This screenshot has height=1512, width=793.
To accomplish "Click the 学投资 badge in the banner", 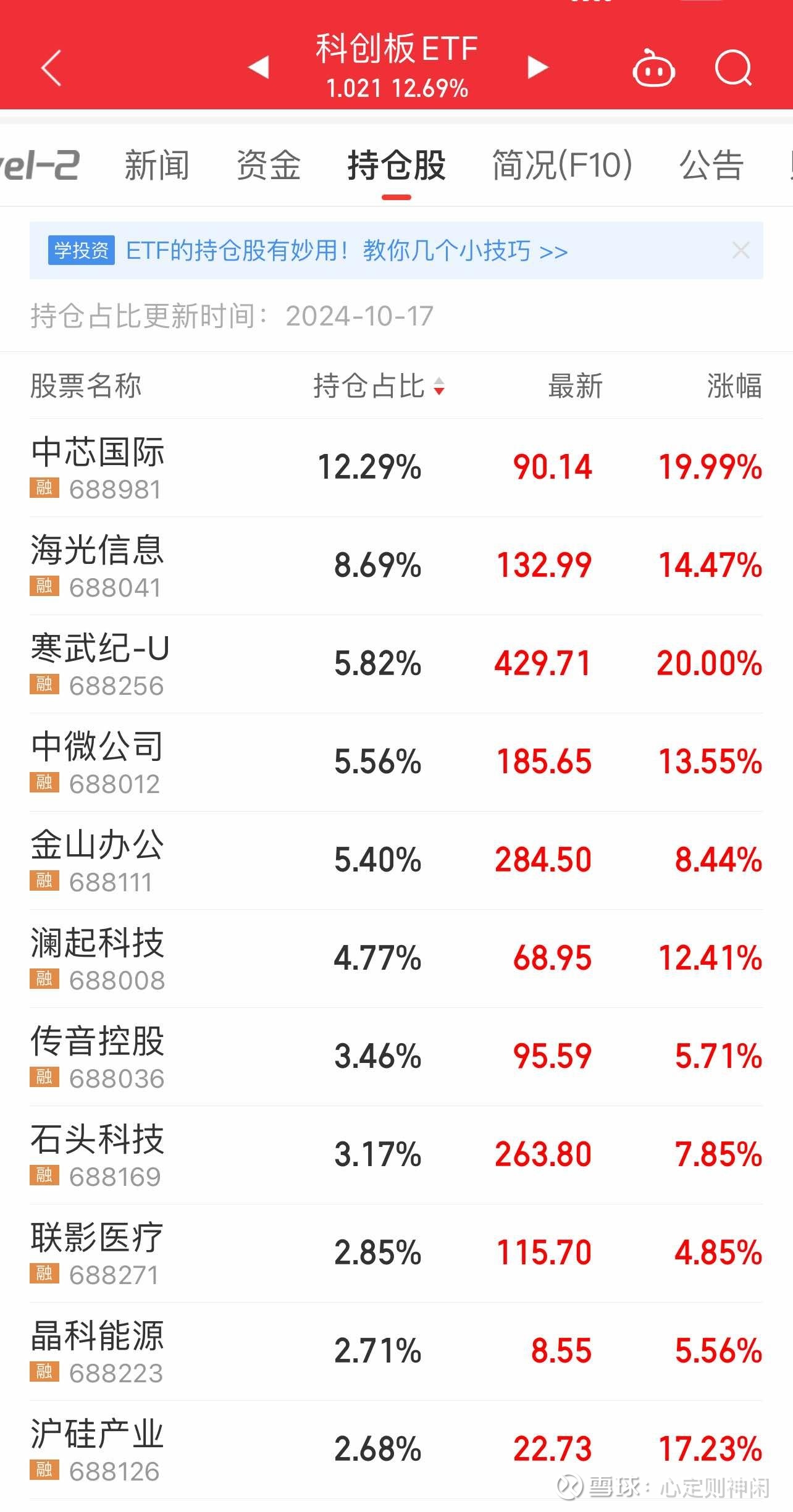I will (81, 251).
